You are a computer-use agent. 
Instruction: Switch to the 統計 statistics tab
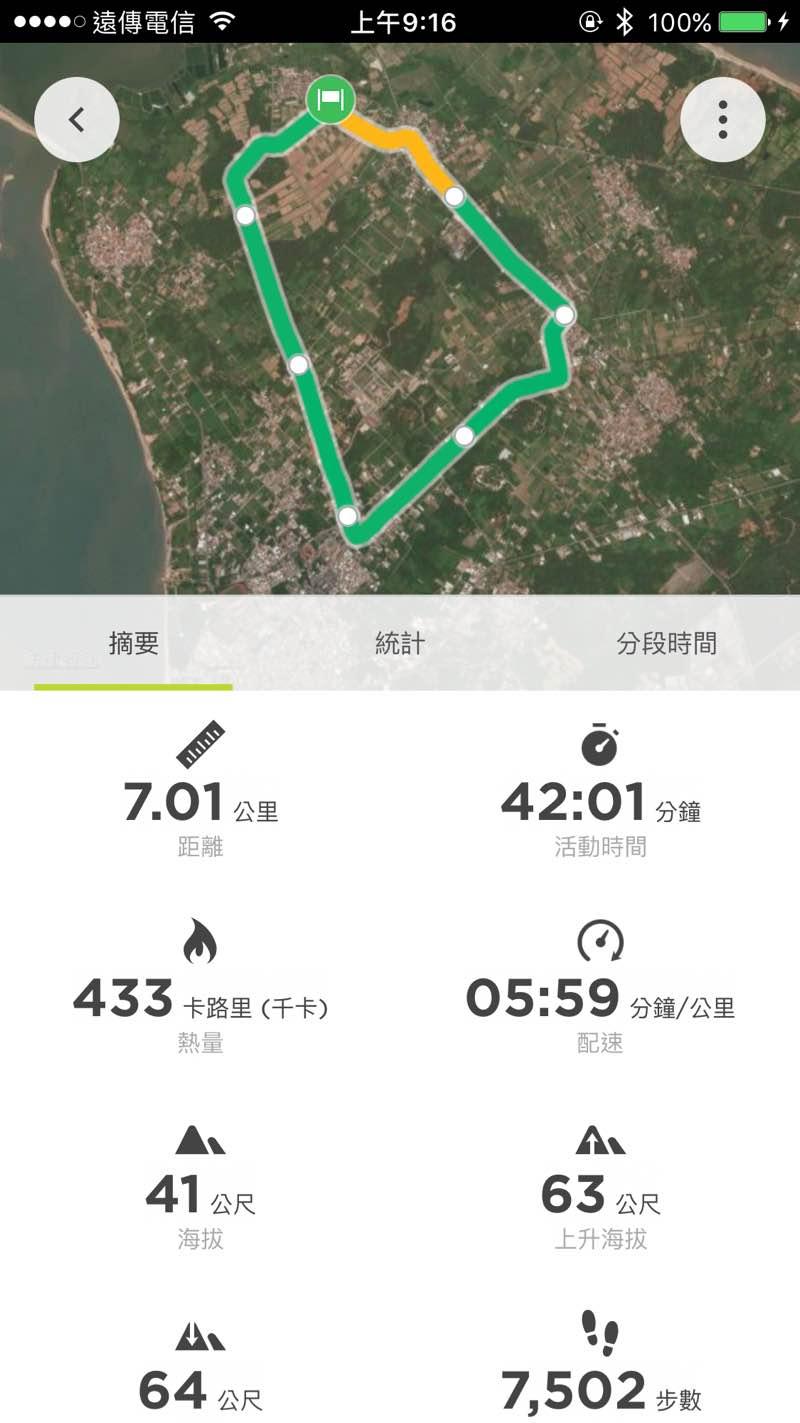[399, 644]
